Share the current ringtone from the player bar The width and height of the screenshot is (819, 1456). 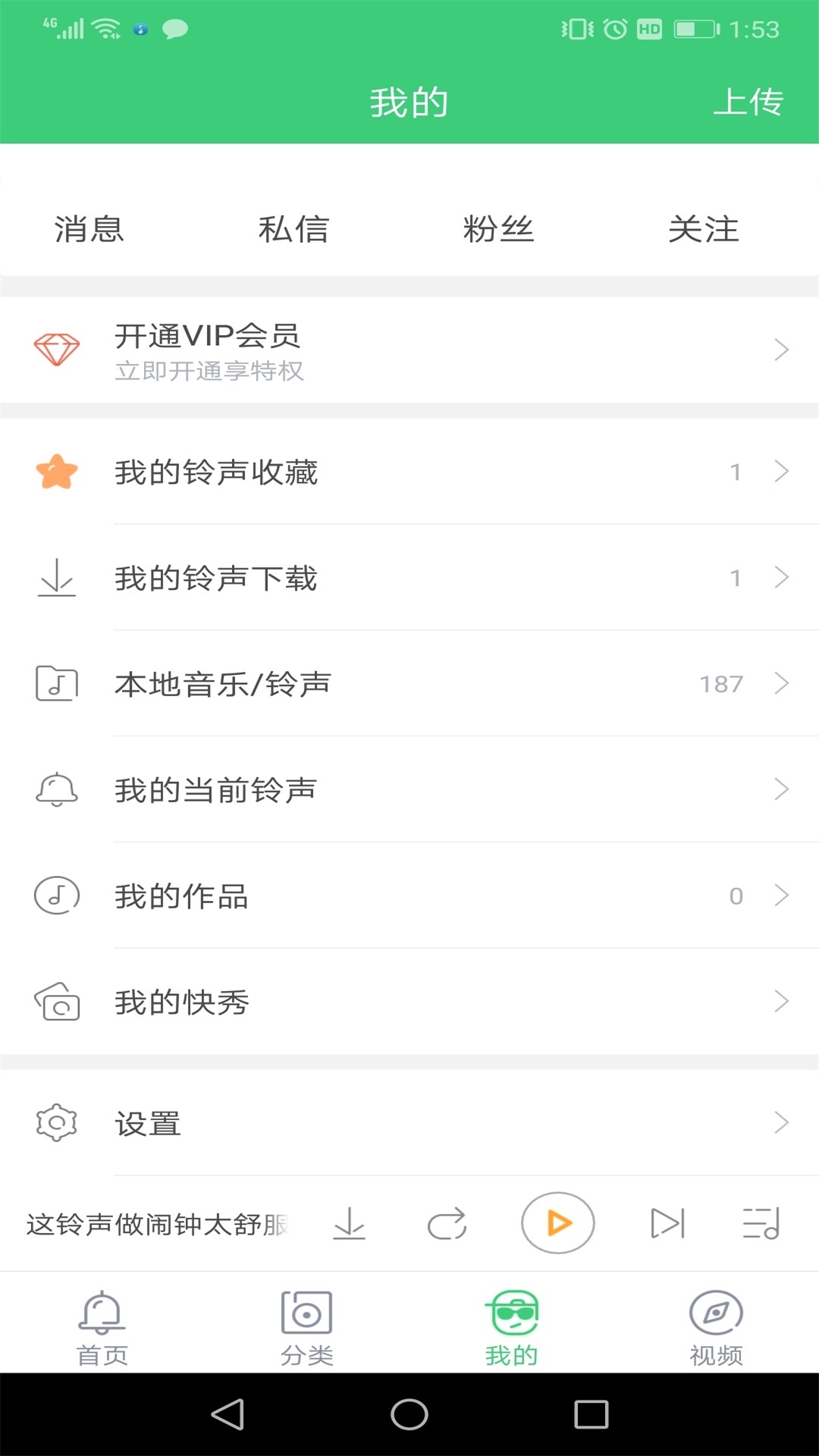pyautogui.click(x=447, y=1223)
